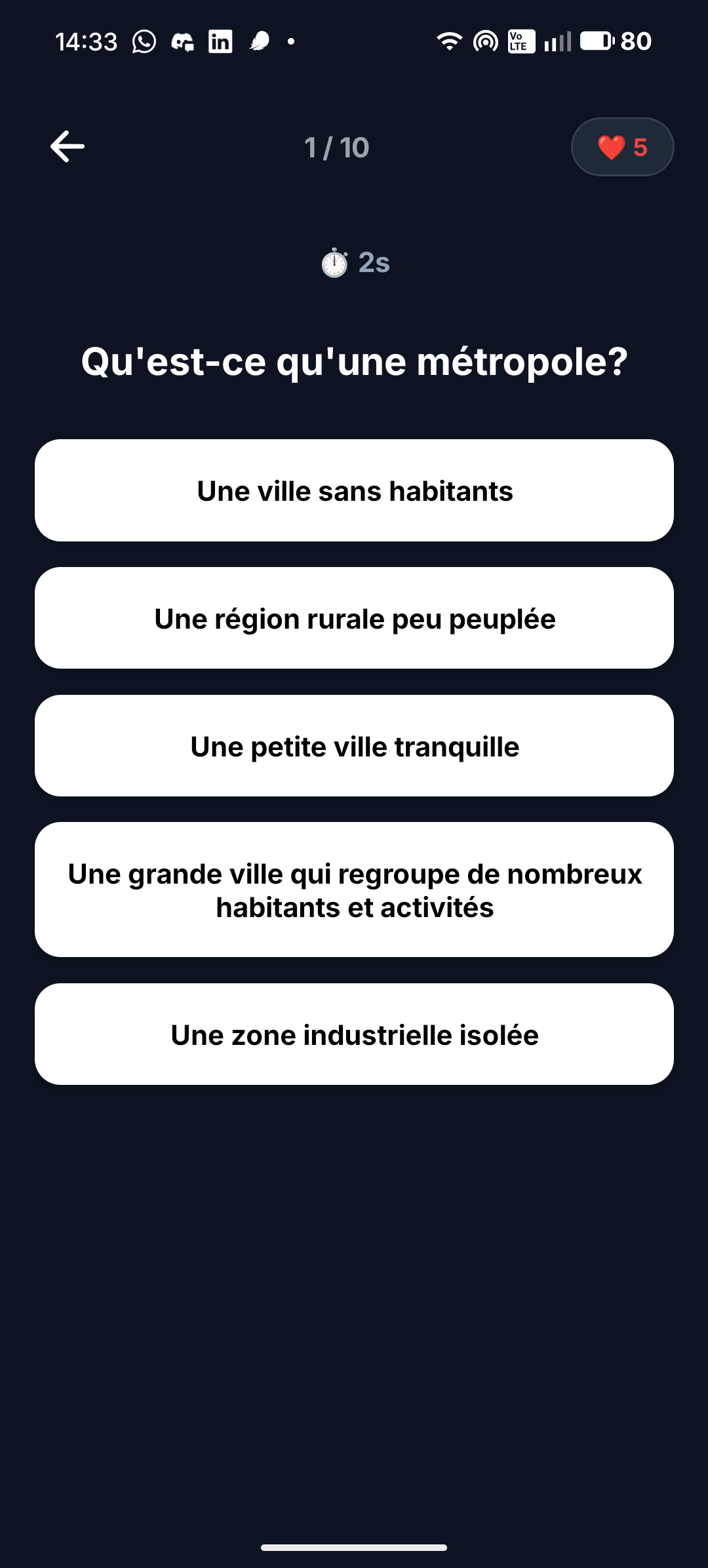Answer 'Une grande ville qui regroupe de nombreux habitants'

click(354, 890)
